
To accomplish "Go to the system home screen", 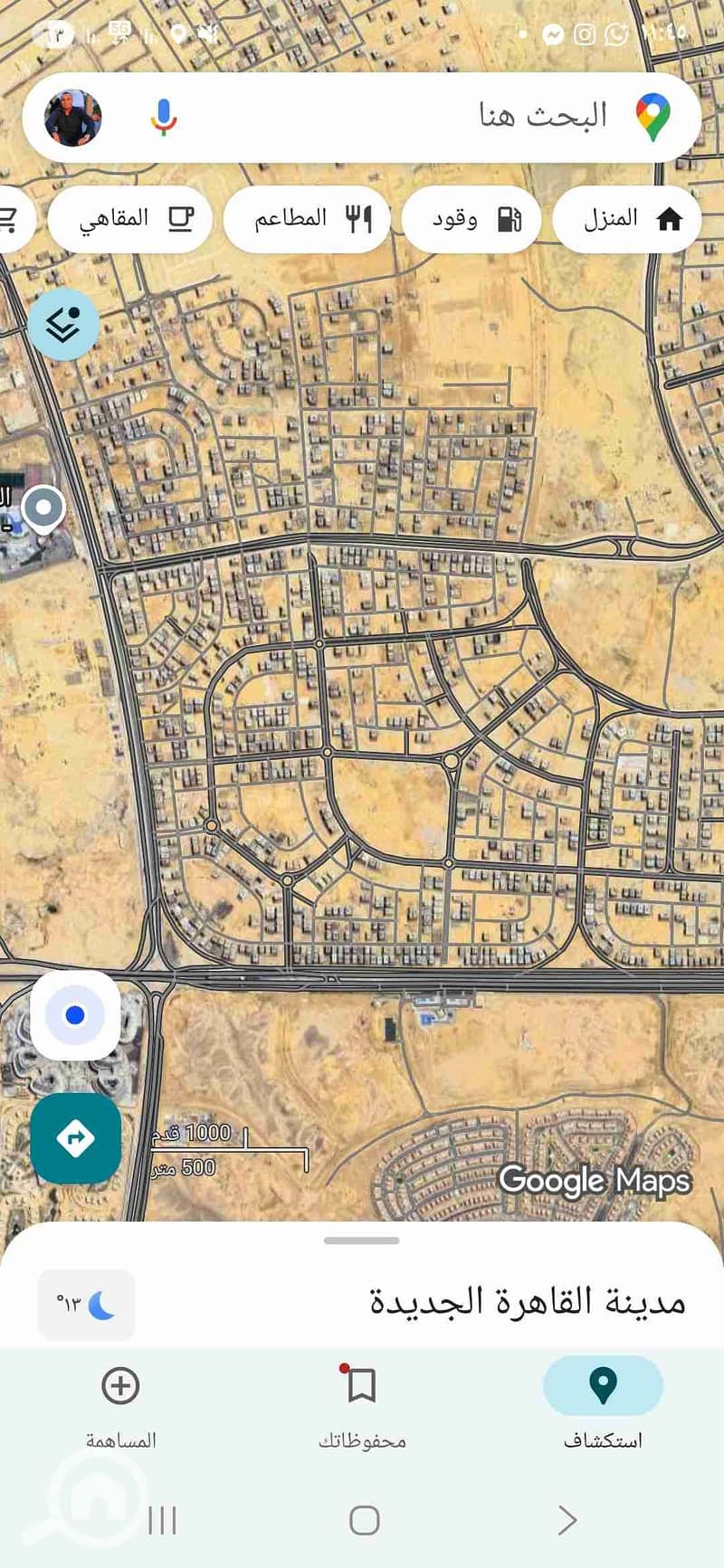I will pyautogui.click(x=364, y=1520).
